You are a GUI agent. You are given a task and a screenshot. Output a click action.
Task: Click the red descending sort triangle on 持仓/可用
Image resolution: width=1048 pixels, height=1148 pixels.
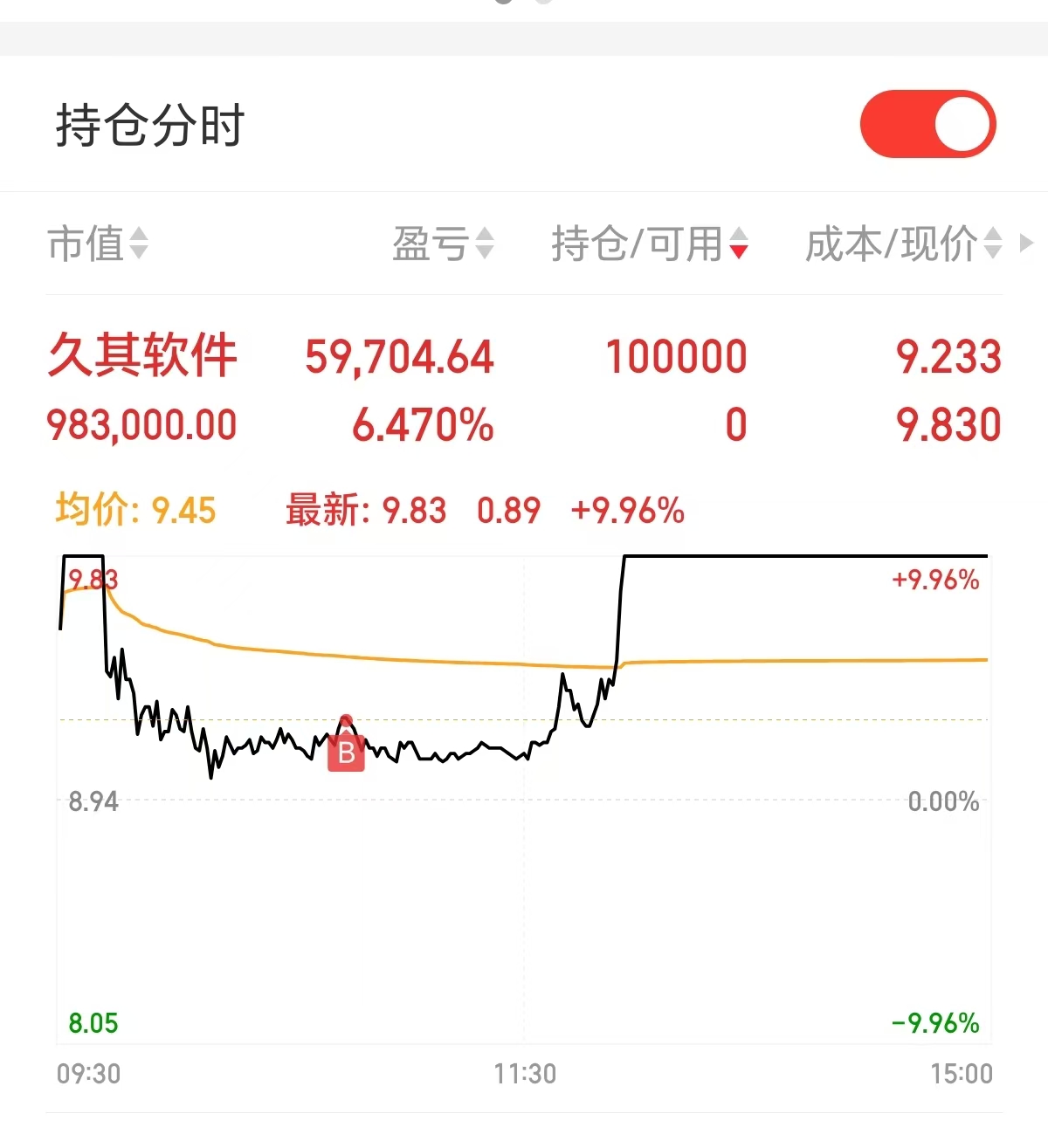click(x=739, y=250)
